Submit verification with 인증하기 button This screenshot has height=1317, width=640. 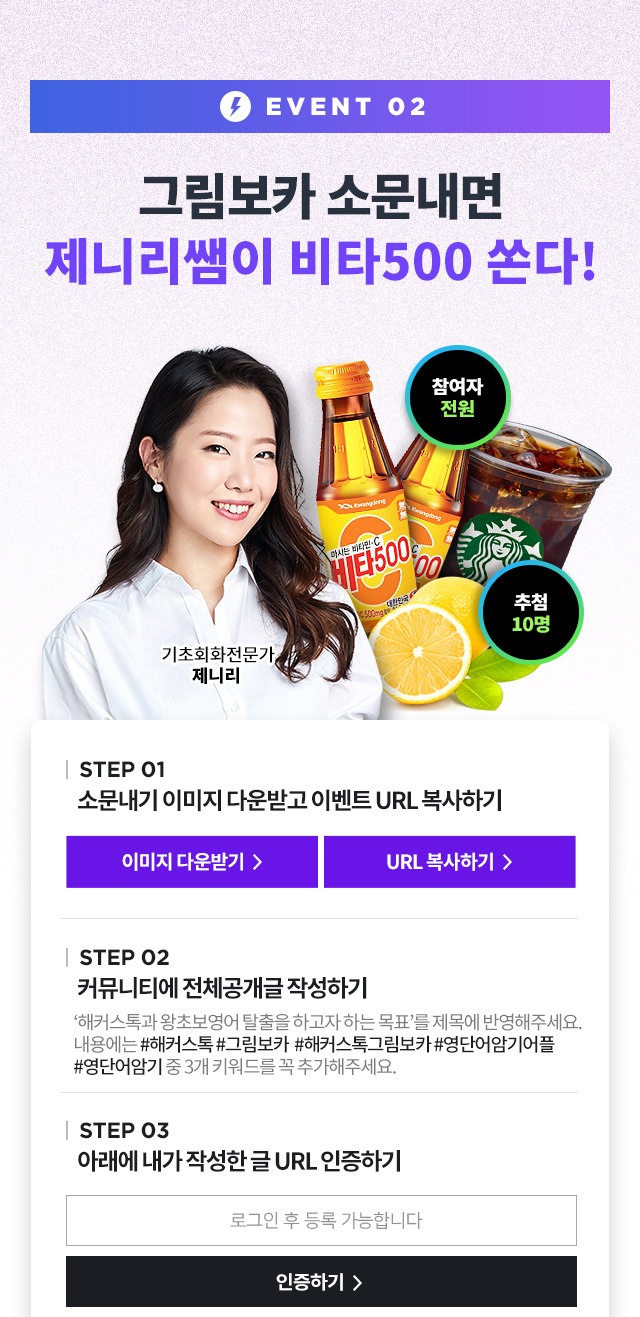click(x=321, y=1282)
